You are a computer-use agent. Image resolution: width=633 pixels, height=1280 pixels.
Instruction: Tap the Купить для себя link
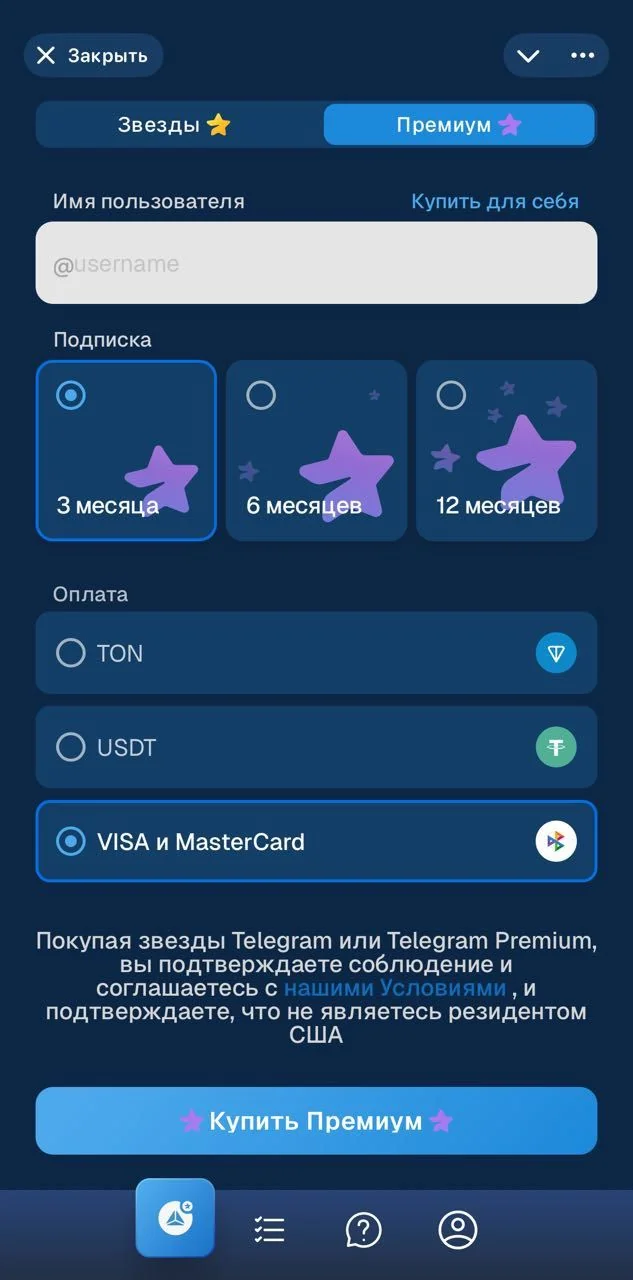tap(495, 201)
